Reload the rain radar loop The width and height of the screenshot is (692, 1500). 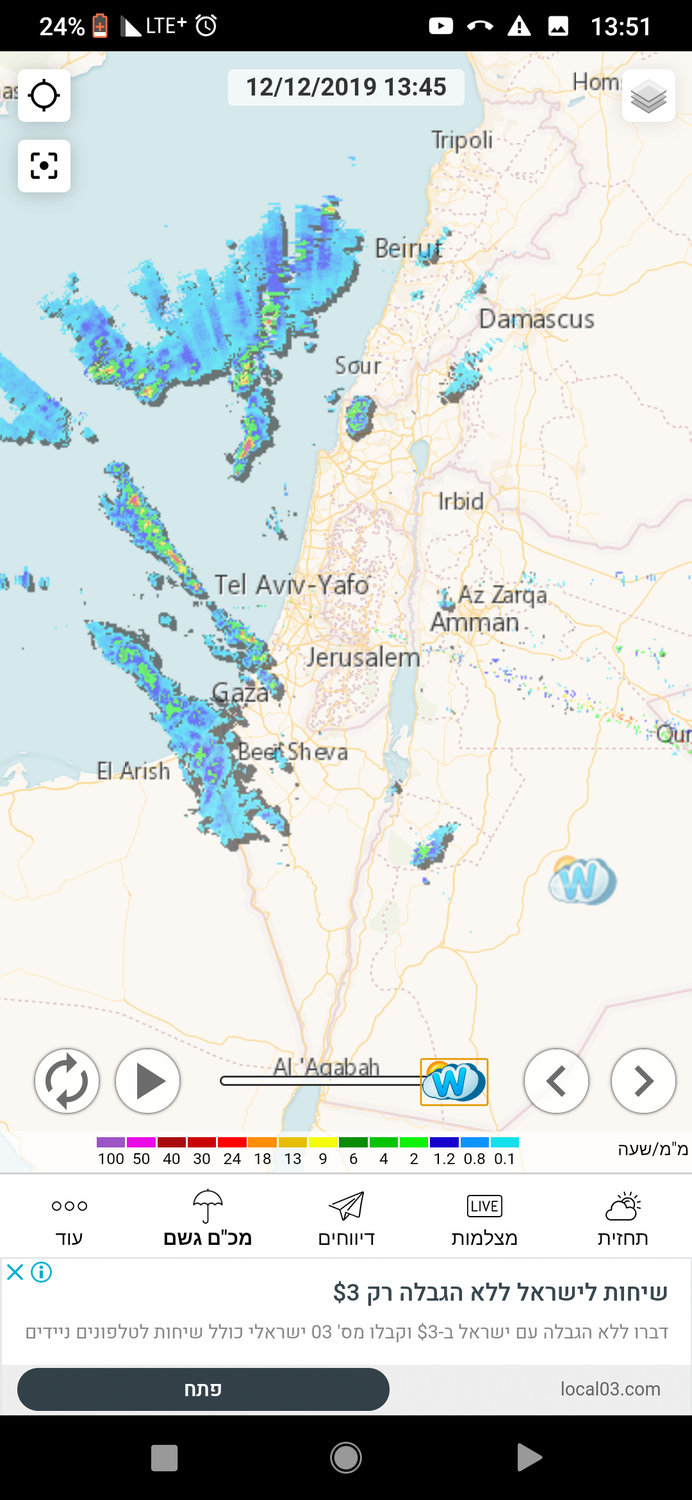click(67, 1081)
